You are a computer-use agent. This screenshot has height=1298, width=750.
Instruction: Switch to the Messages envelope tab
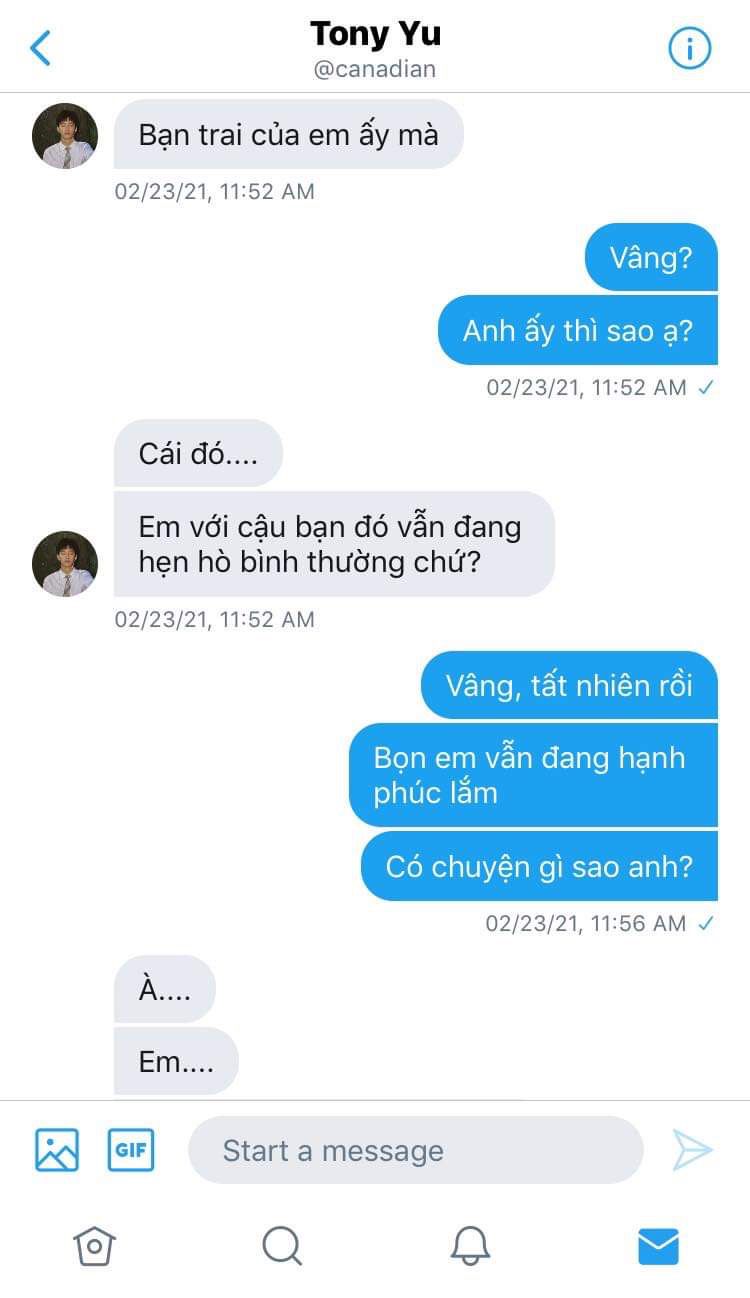coord(658,1246)
